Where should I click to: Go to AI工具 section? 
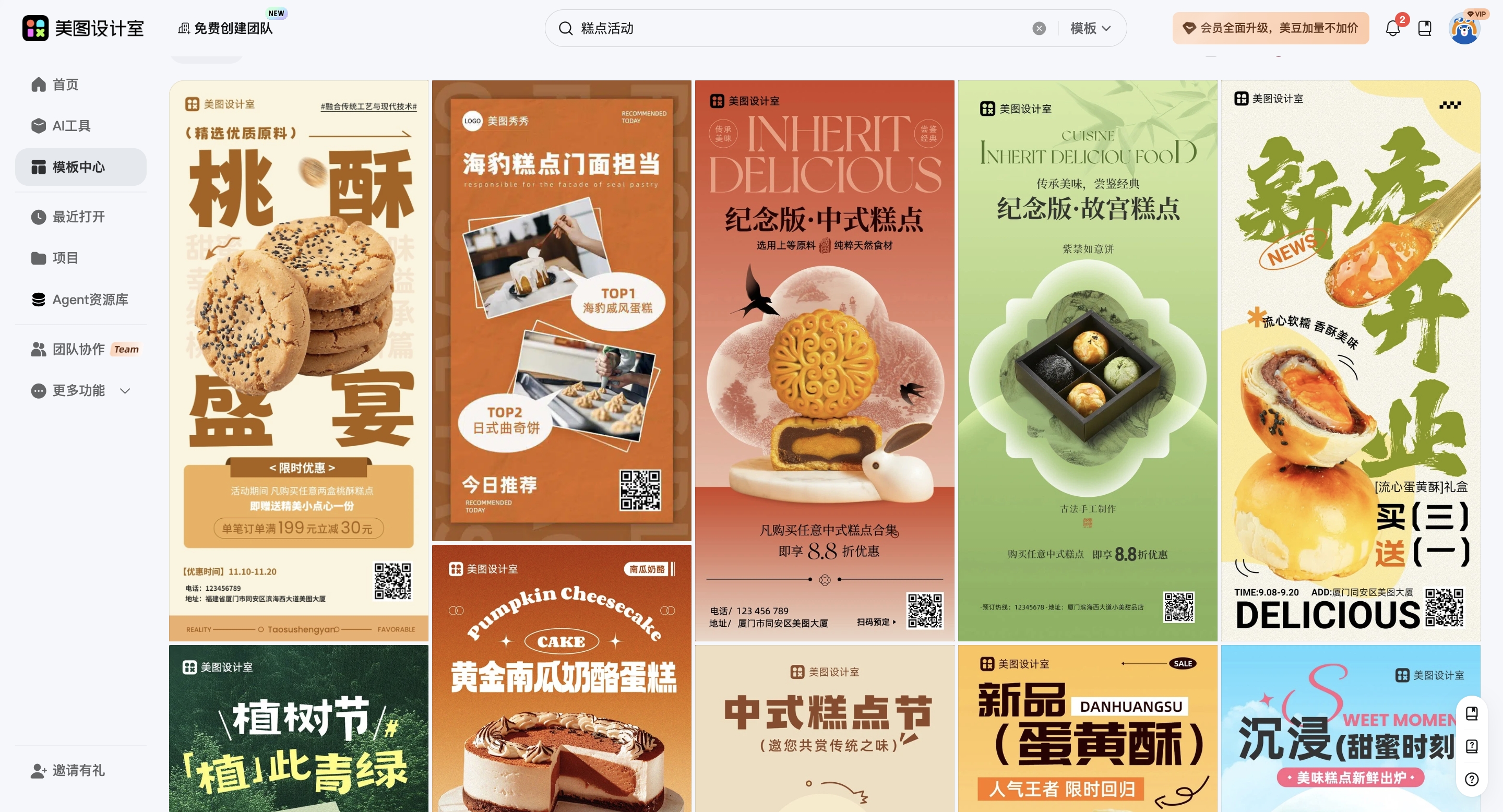coord(70,126)
